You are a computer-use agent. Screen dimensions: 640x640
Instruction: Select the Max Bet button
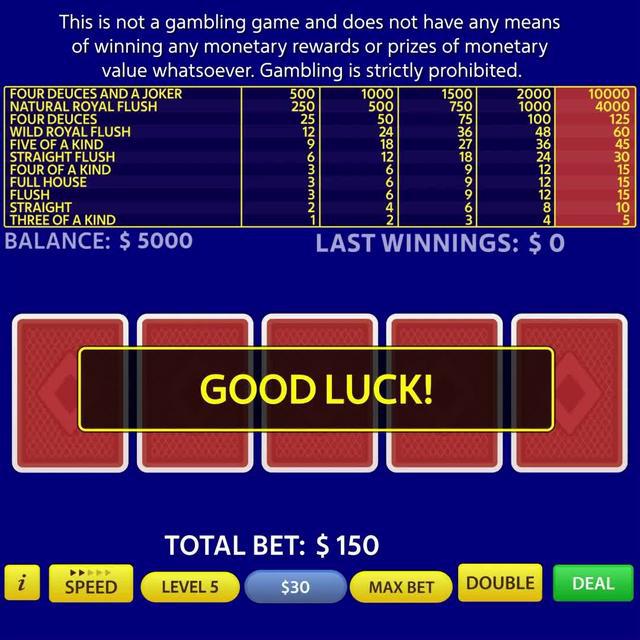pyautogui.click(x=401, y=587)
